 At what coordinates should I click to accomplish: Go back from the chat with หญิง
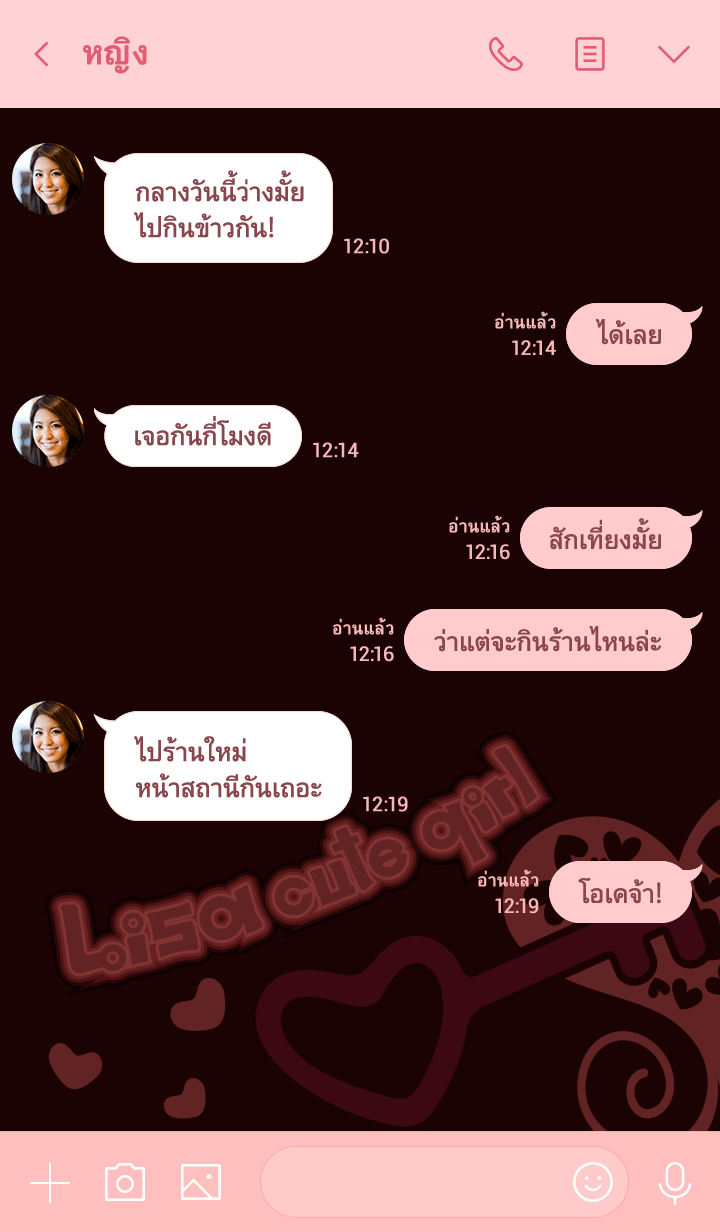(41, 54)
